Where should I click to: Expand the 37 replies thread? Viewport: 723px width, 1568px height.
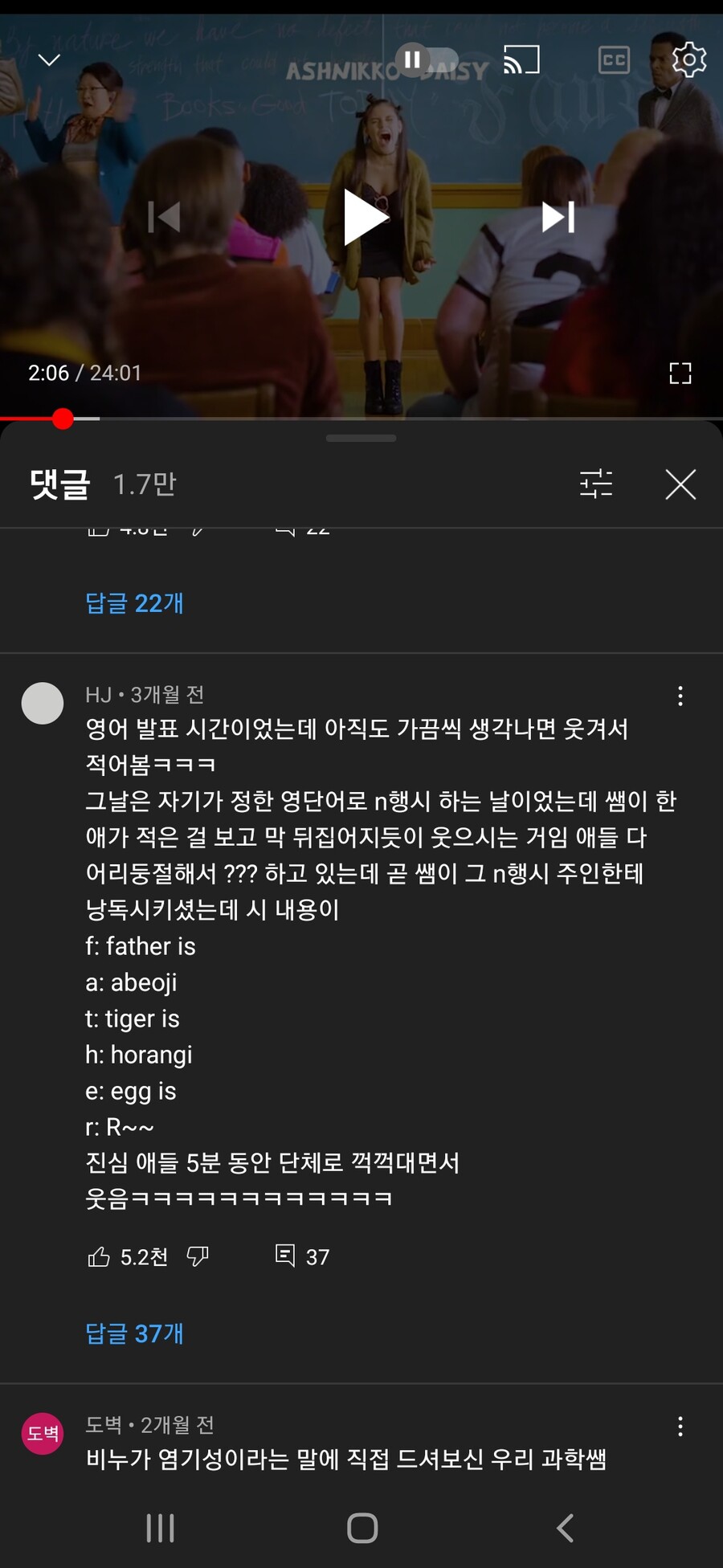(x=134, y=1333)
